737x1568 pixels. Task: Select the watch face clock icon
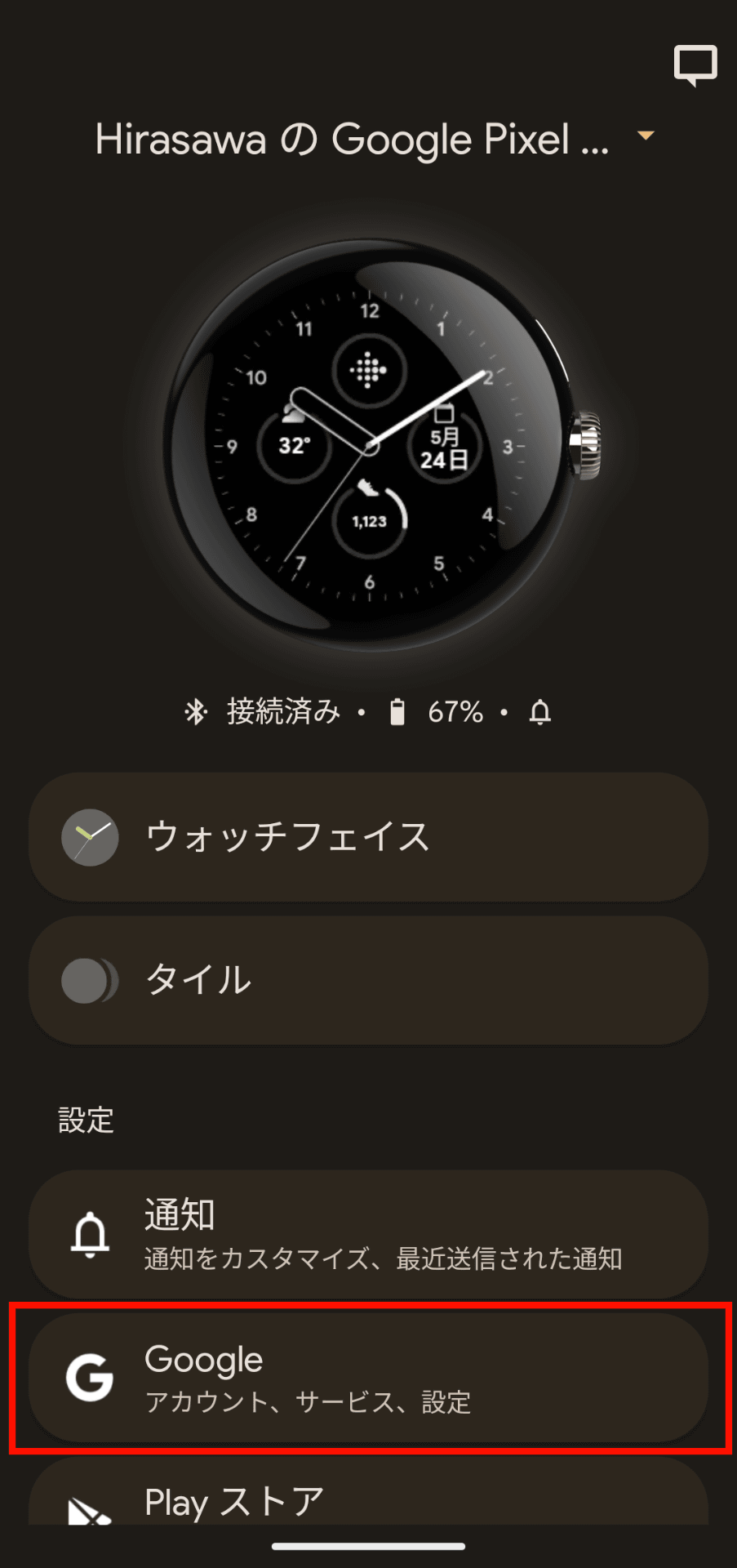(90, 837)
